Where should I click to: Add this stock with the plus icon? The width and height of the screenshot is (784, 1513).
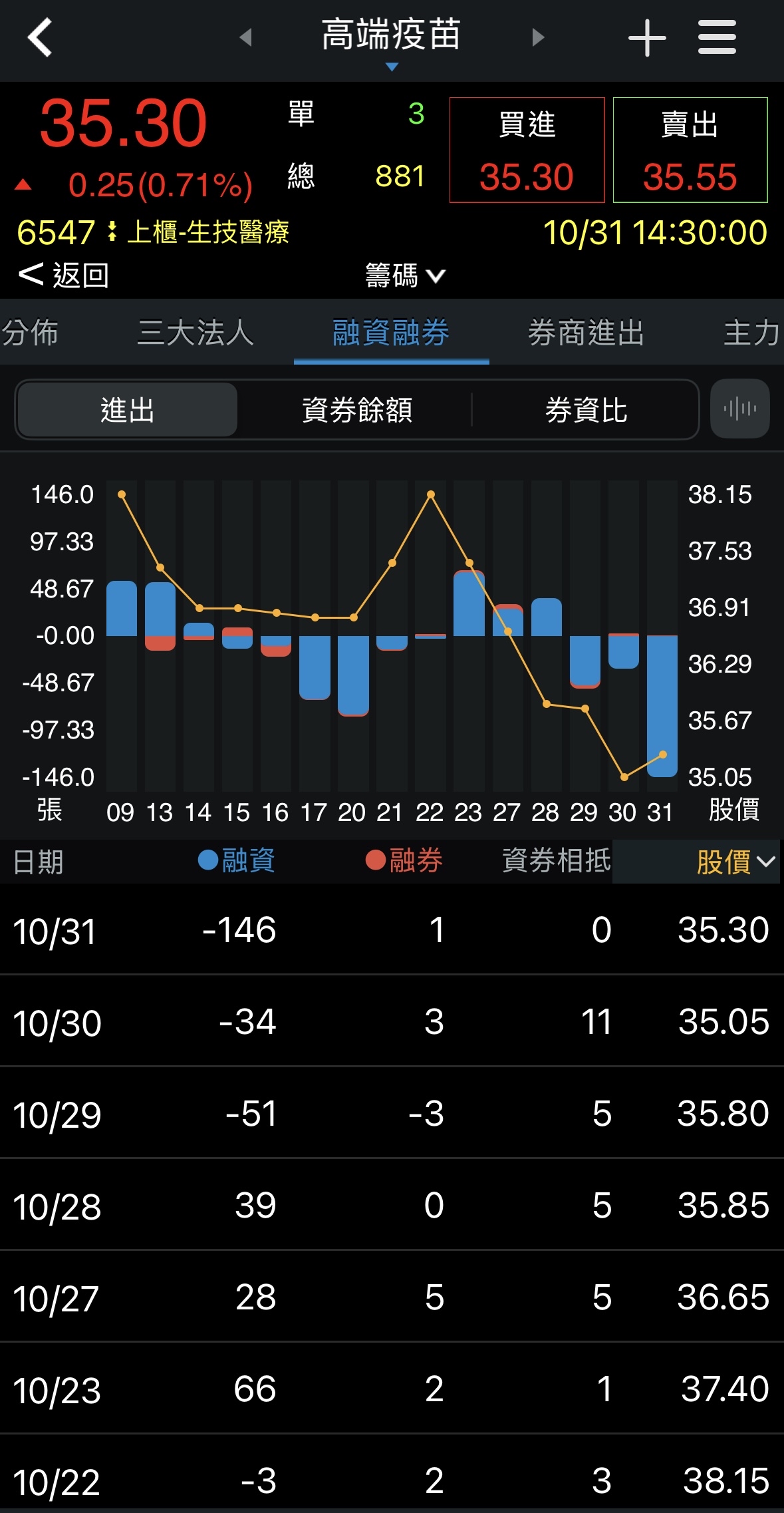pyautogui.click(x=647, y=37)
